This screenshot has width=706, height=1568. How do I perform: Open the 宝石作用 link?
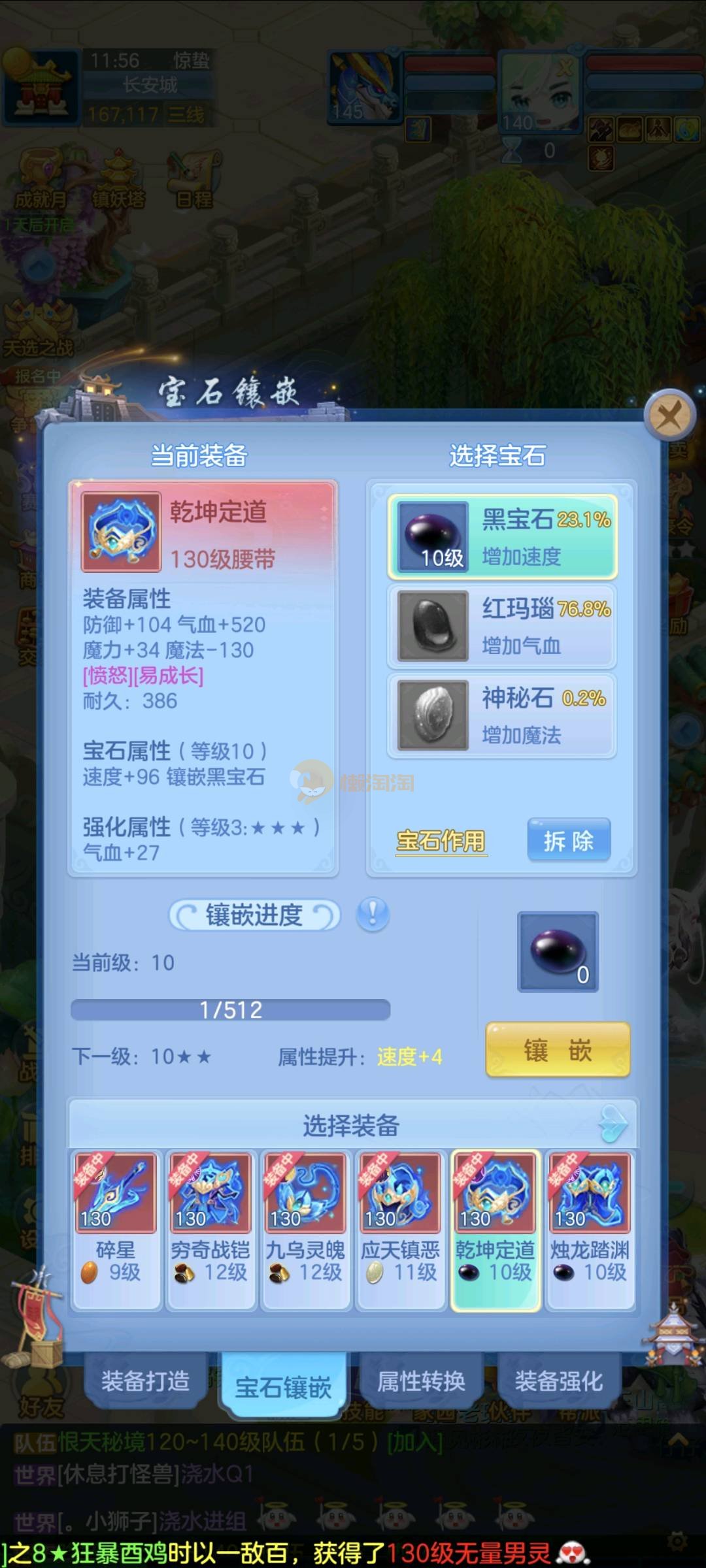coord(441,841)
